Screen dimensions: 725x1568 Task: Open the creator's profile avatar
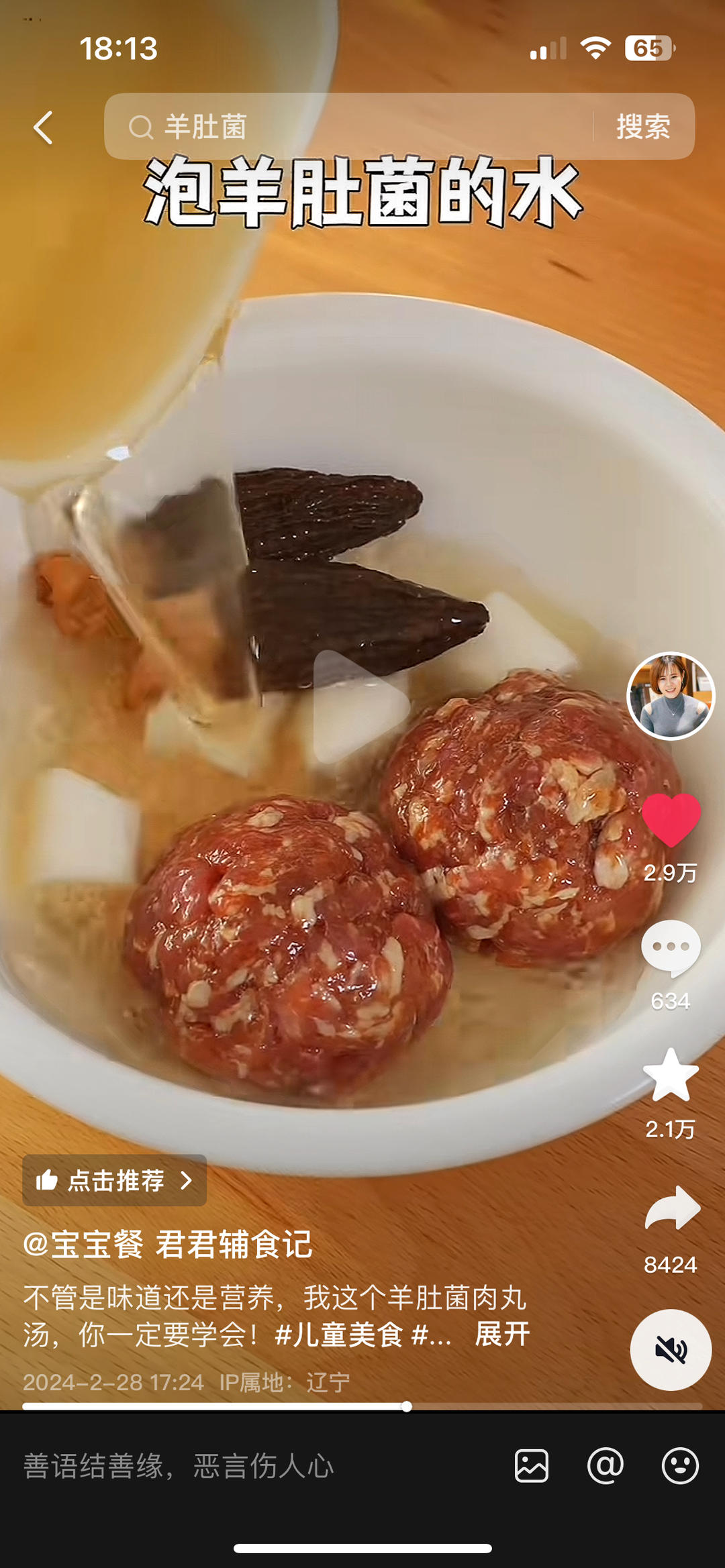click(x=671, y=696)
